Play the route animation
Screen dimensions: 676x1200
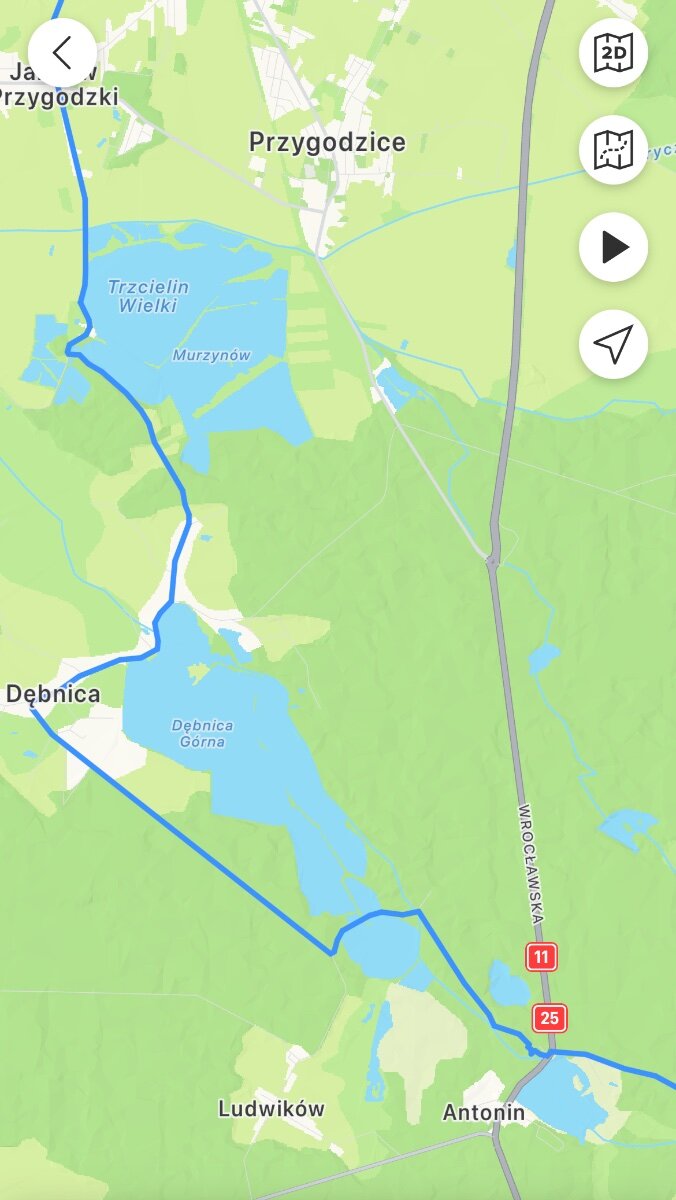click(613, 247)
